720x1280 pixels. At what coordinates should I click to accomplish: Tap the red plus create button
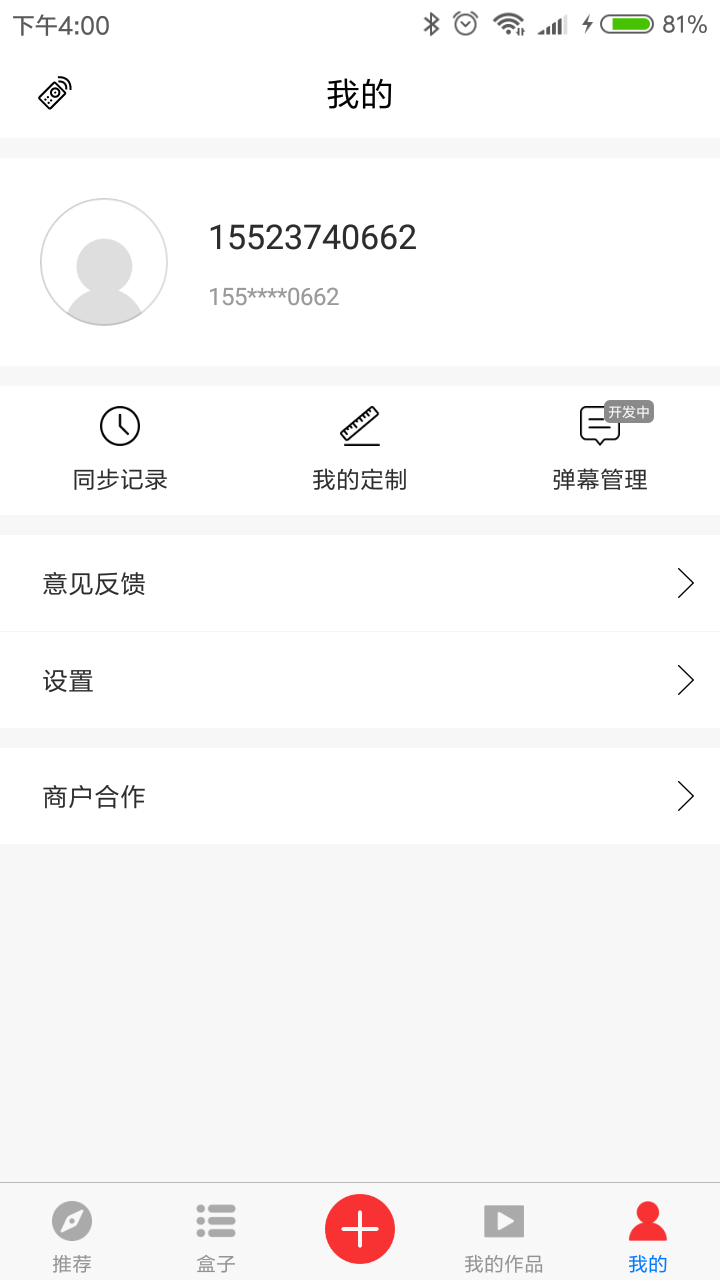click(360, 1229)
